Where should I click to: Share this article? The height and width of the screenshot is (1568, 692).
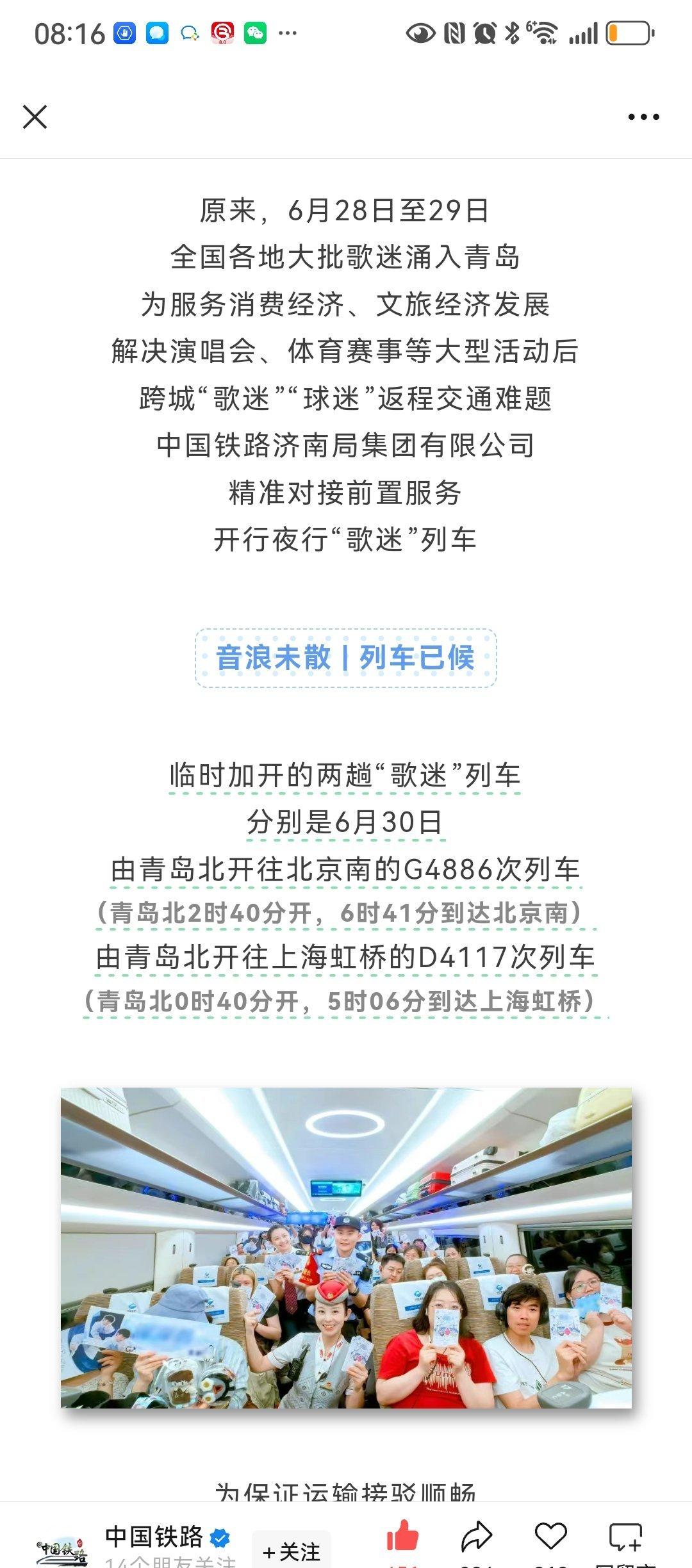pos(477,1537)
